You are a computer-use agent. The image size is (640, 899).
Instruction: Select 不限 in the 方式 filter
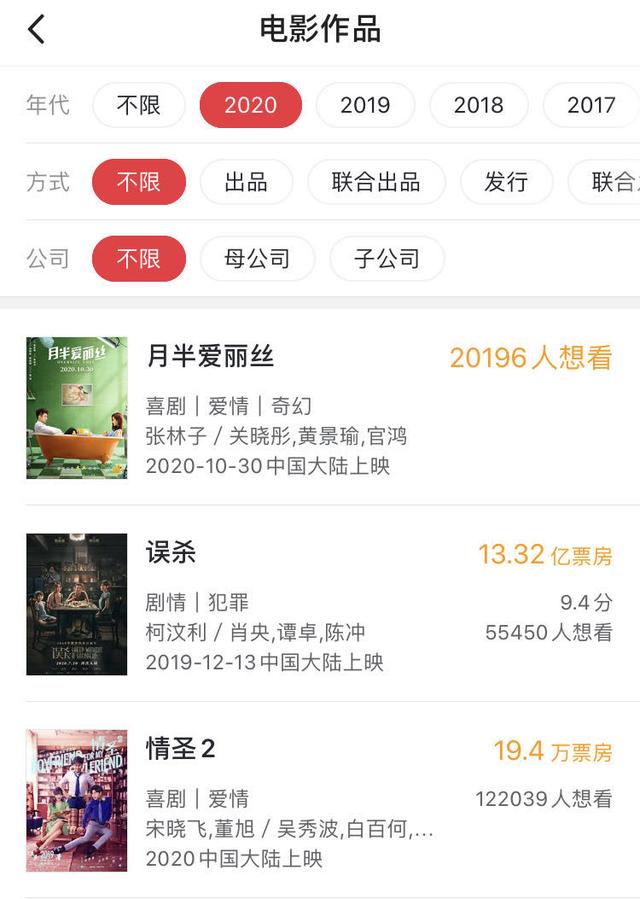coord(139,182)
